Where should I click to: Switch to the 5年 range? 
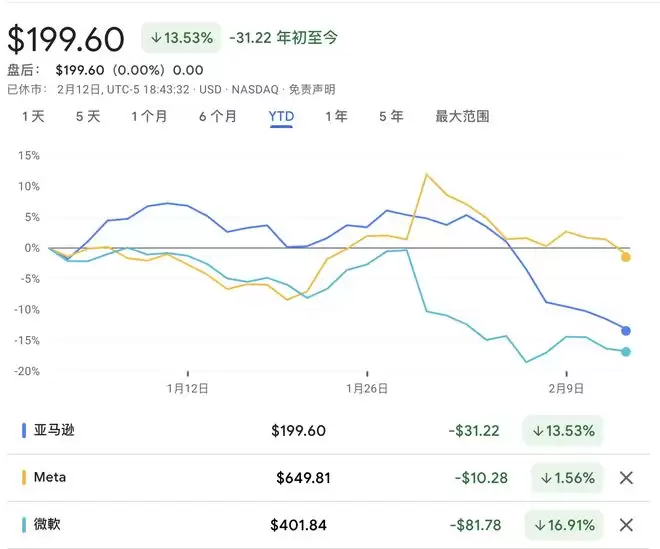[391, 116]
